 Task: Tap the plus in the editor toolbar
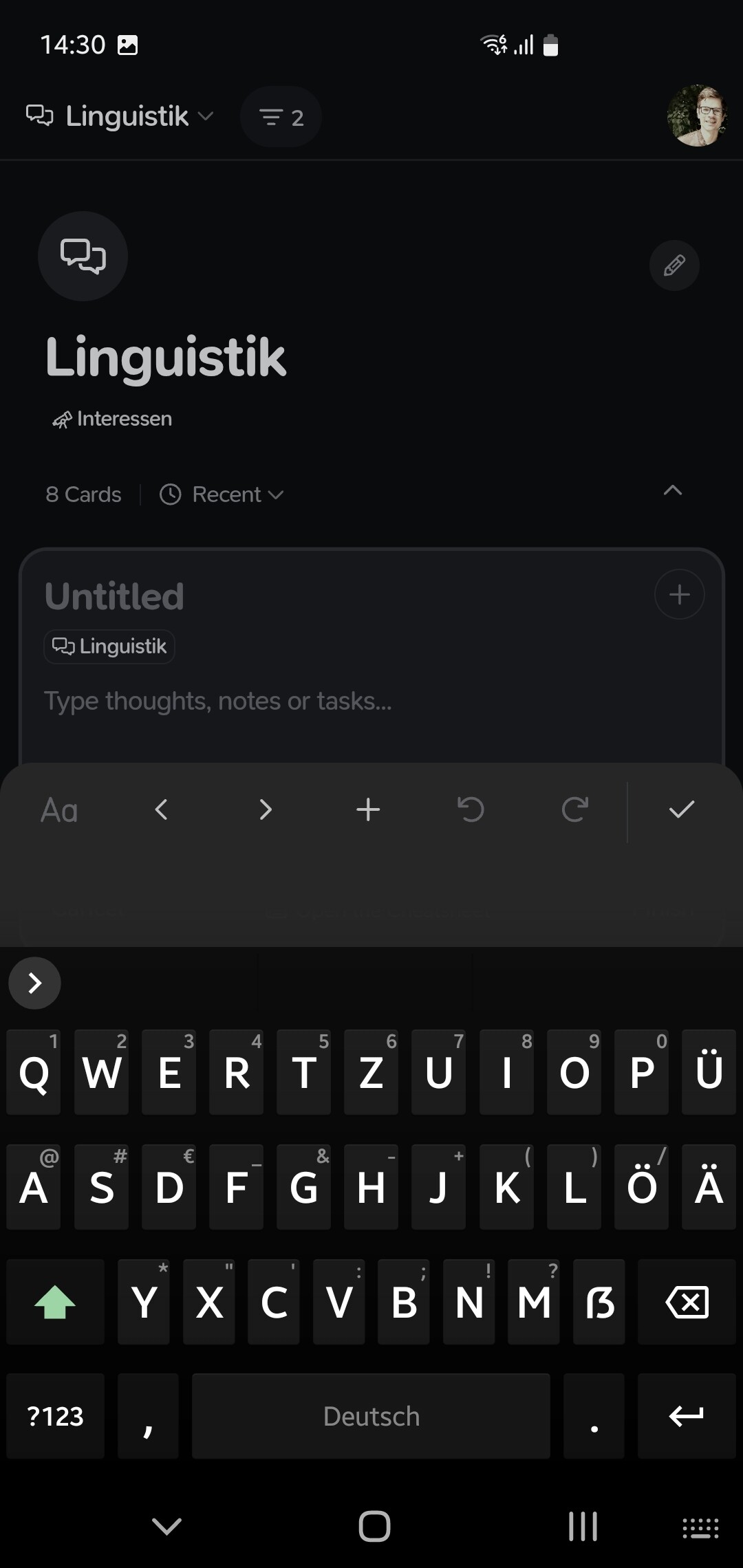(x=368, y=810)
